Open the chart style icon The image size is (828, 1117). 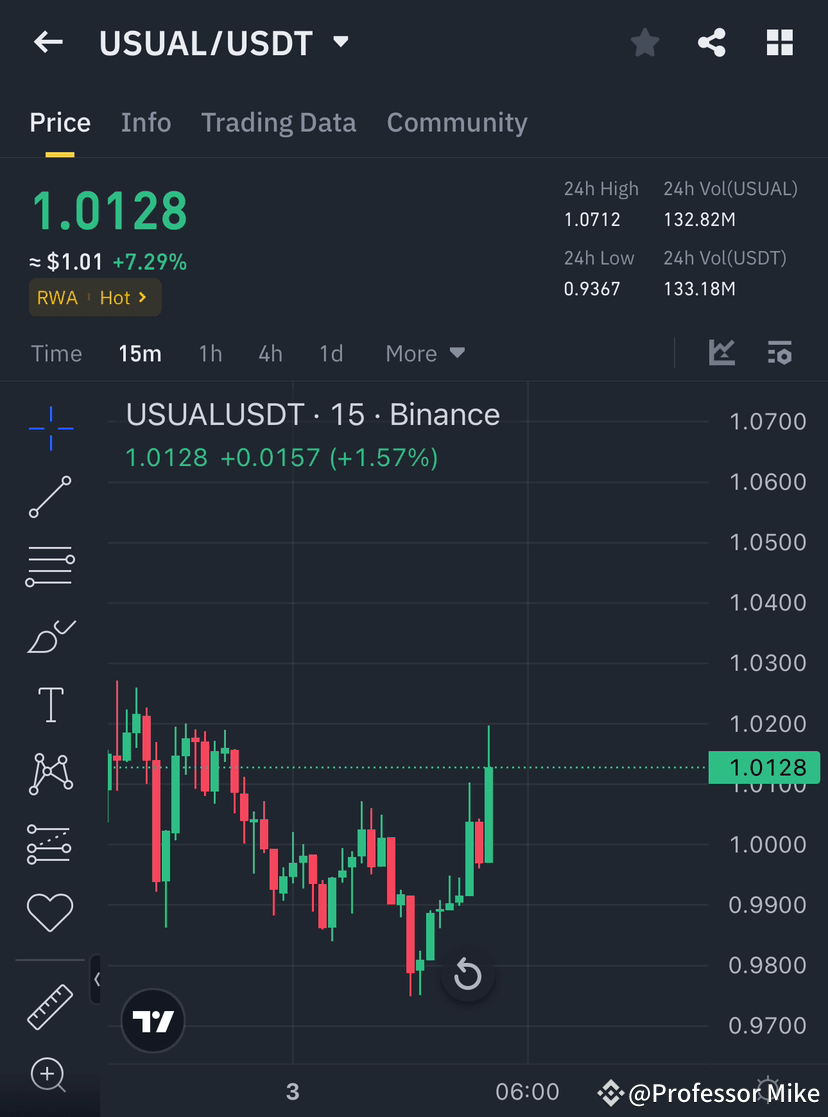pyautogui.click(x=721, y=353)
